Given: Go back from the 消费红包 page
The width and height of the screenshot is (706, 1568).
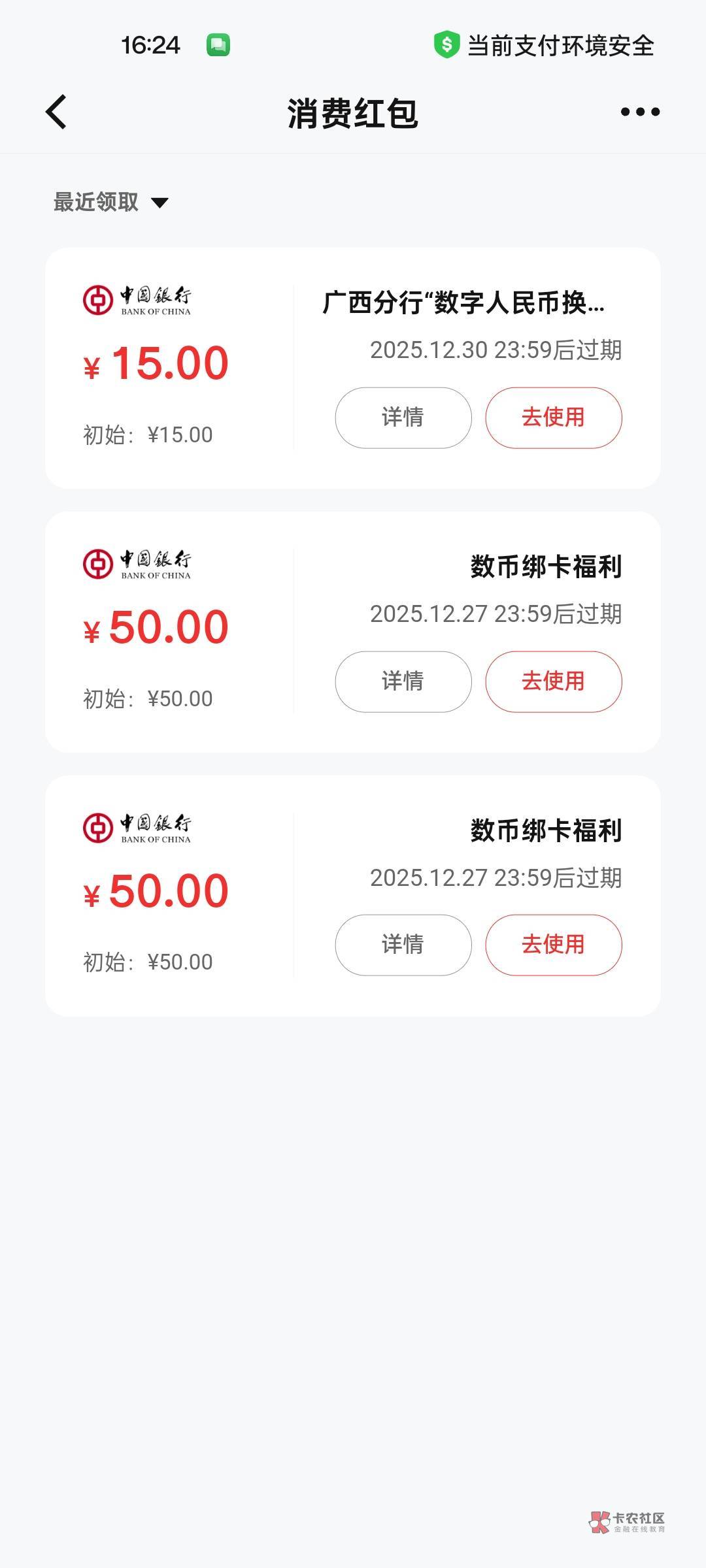Looking at the screenshot, I should pos(56,112).
